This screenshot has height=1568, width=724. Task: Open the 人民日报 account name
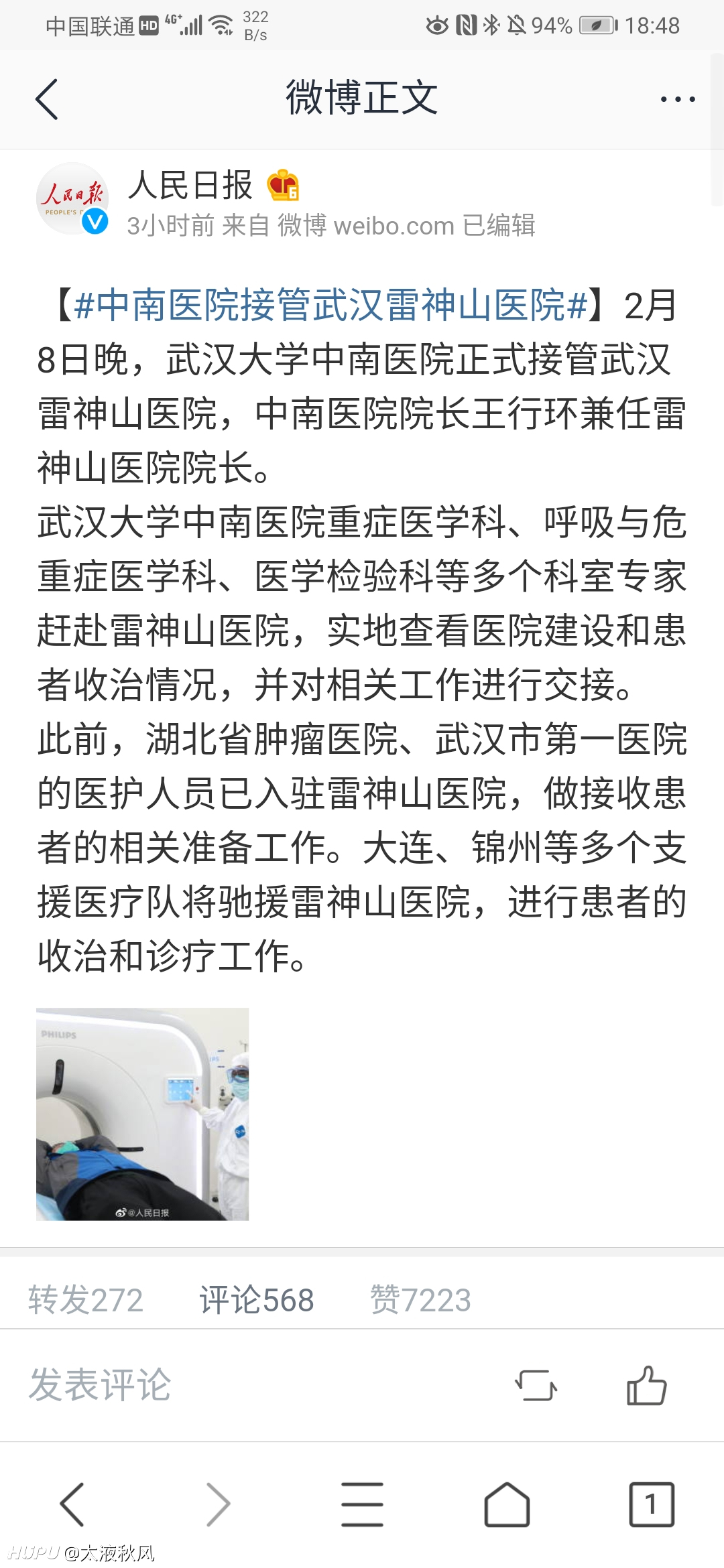(x=190, y=185)
